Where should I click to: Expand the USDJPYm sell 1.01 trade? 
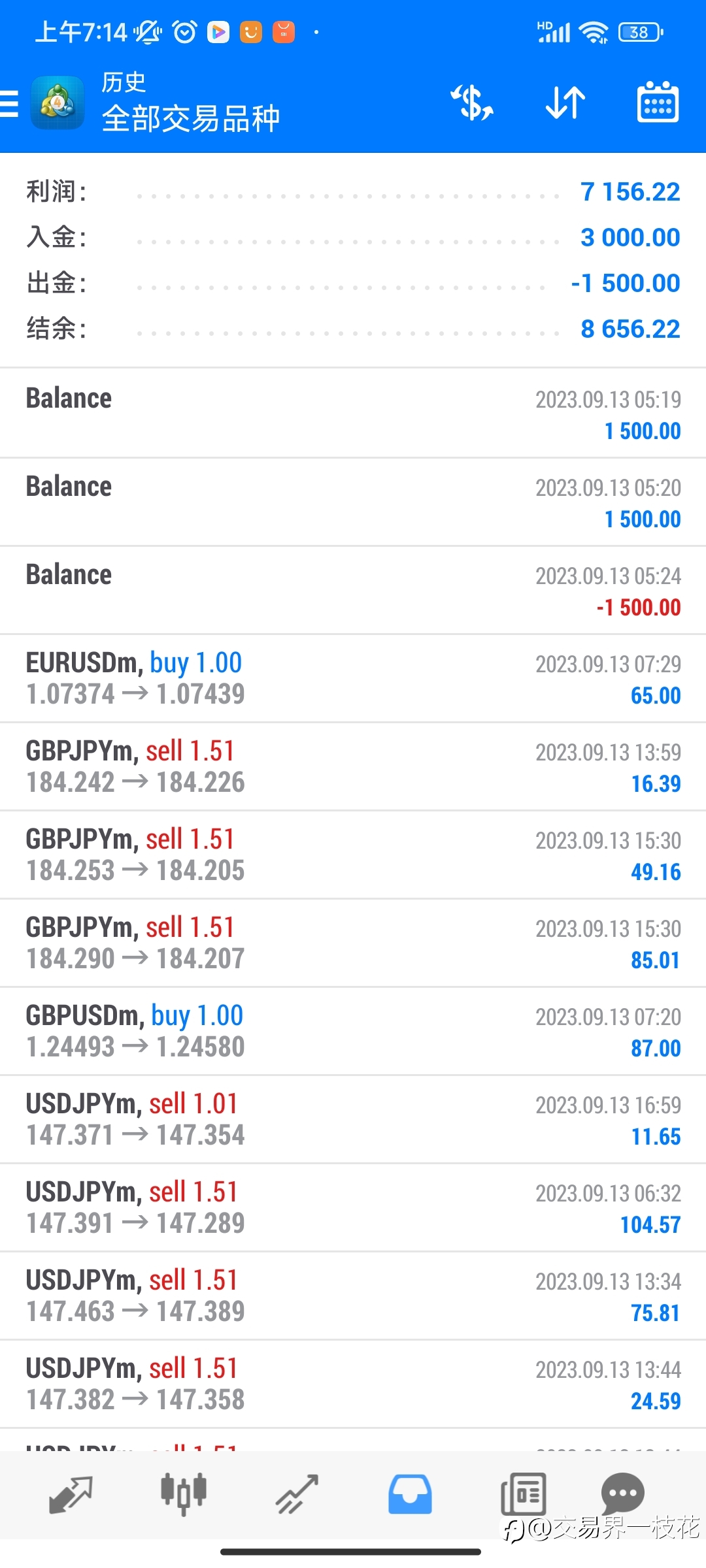coord(353,1119)
